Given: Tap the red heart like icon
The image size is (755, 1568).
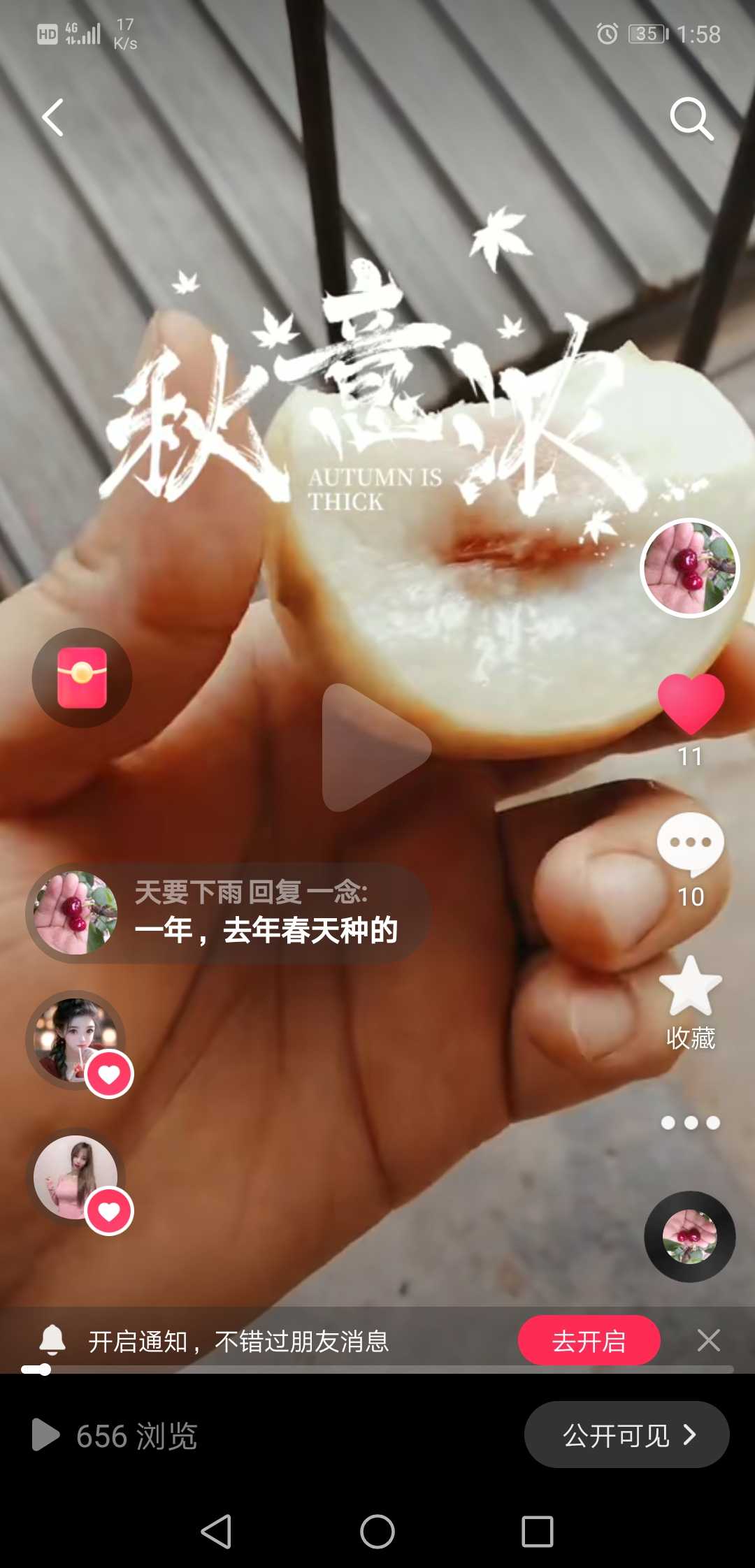Looking at the screenshot, I should 691,704.
